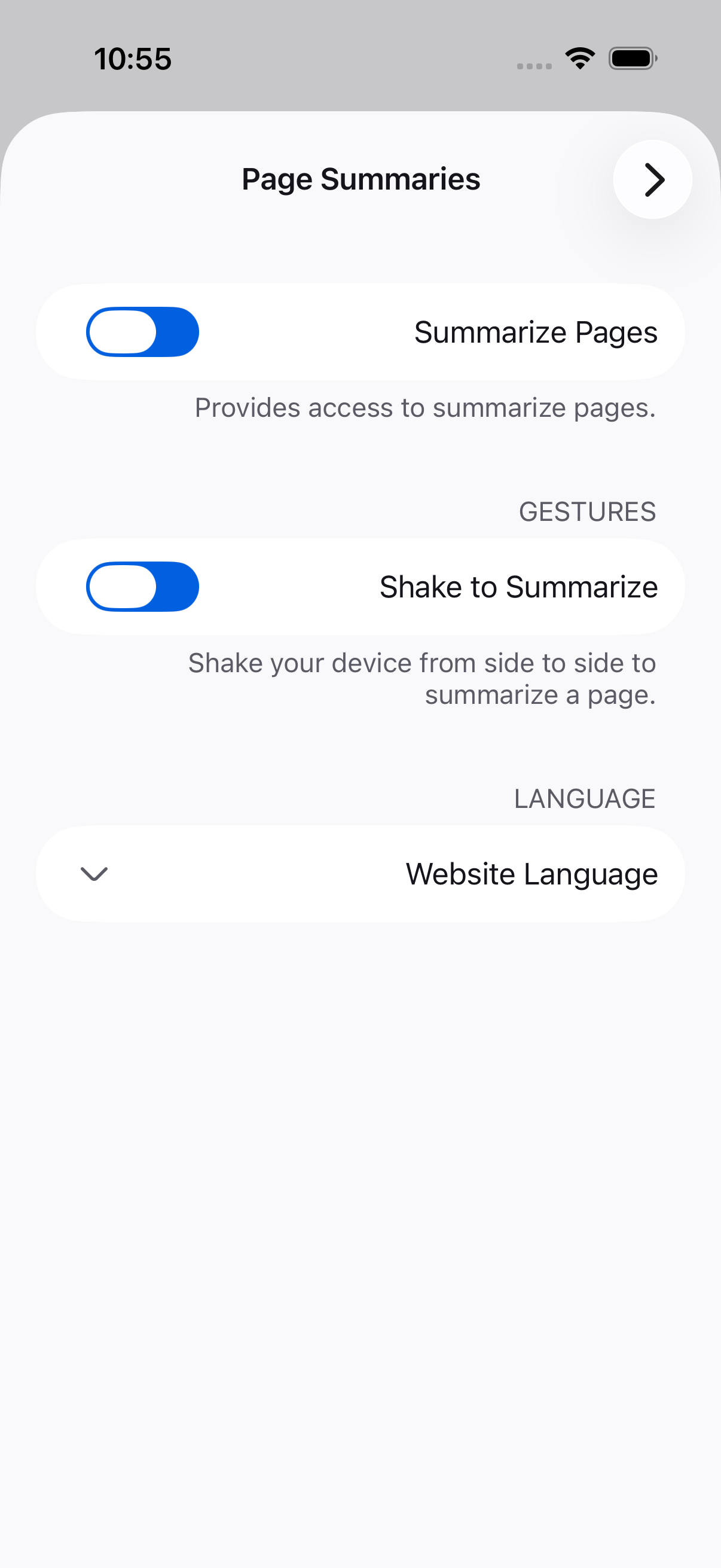Toggle the Summarize Pages switch
This screenshot has height=1568, width=721.
[142, 332]
